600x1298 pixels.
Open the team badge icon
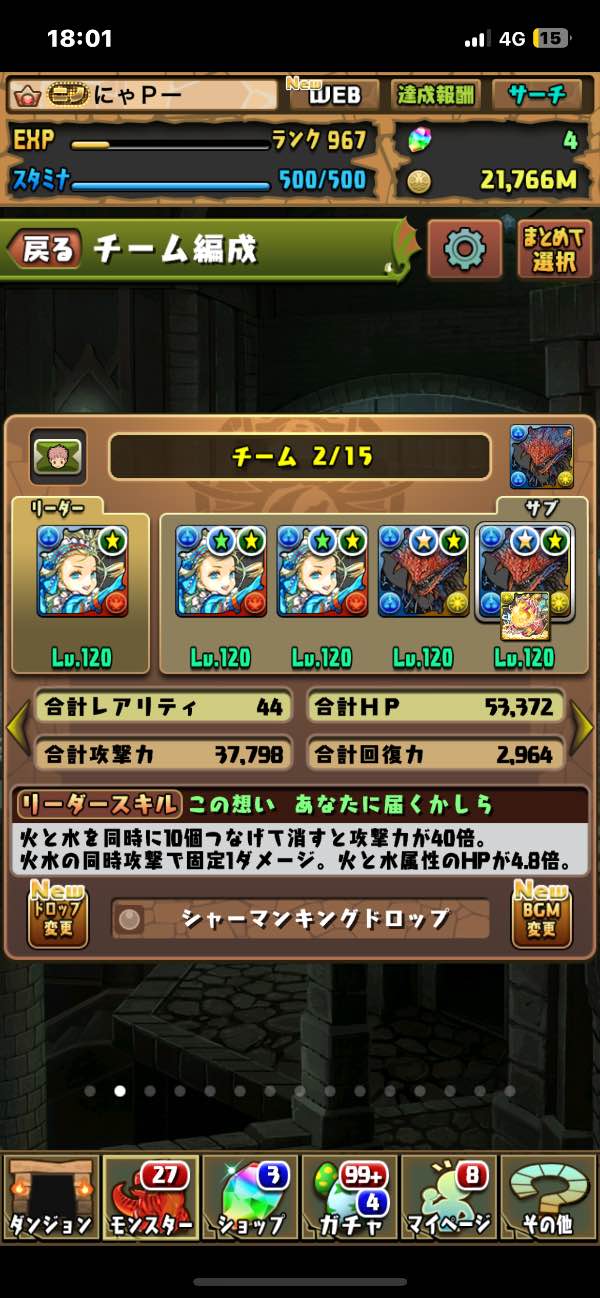(57, 456)
